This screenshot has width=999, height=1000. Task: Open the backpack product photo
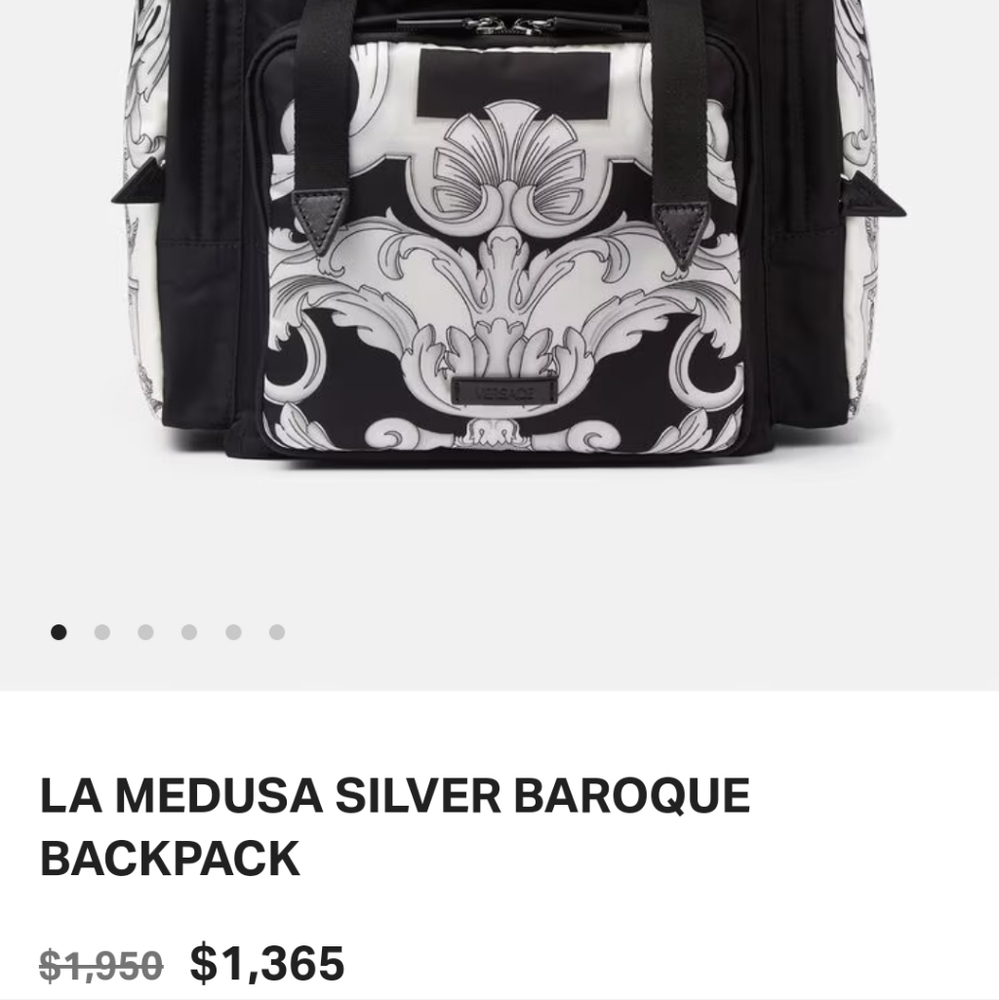tap(500, 250)
